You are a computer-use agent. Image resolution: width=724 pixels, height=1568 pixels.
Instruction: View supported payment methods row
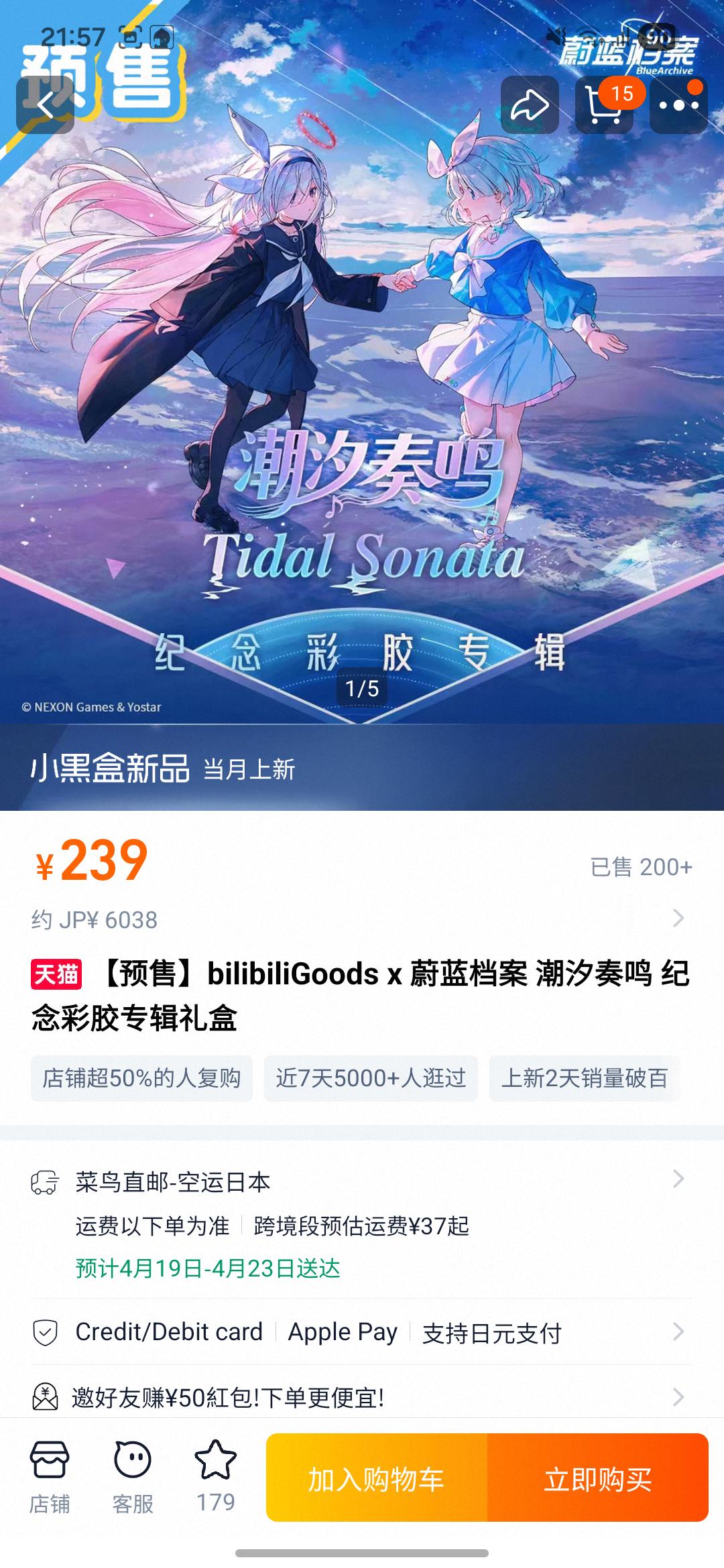(362, 1332)
